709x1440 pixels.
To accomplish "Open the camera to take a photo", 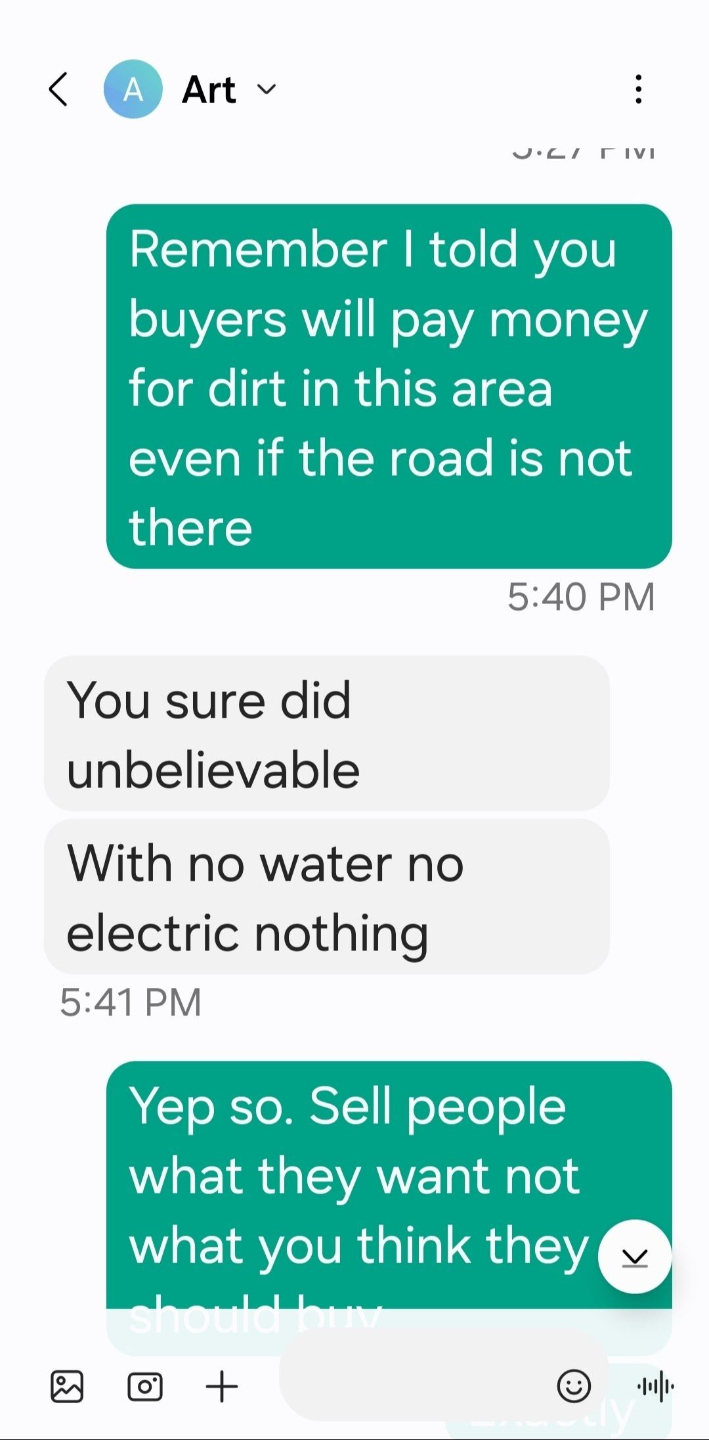I will (x=145, y=1387).
